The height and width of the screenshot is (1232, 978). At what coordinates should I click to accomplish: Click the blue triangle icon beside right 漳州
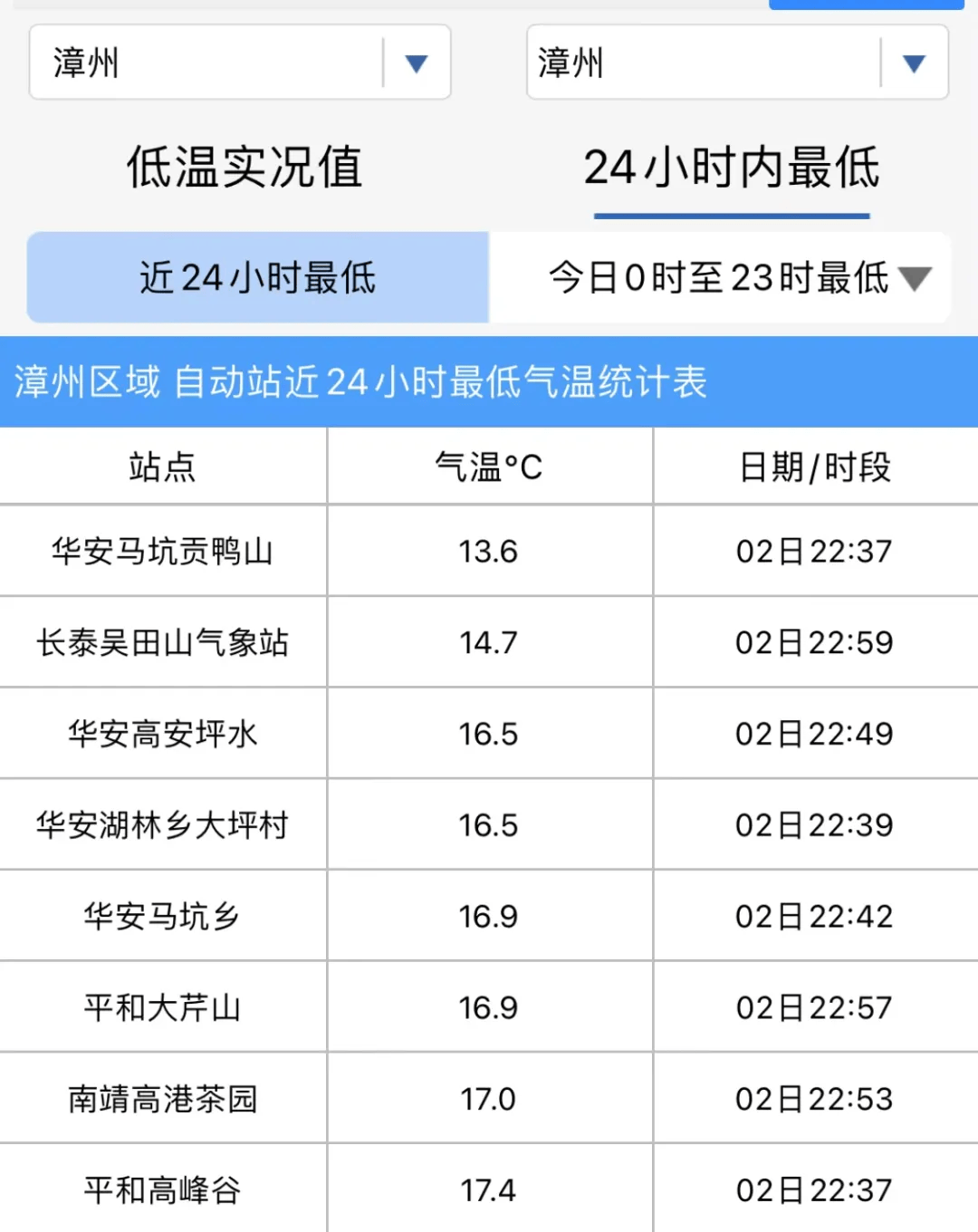pos(914,63)
